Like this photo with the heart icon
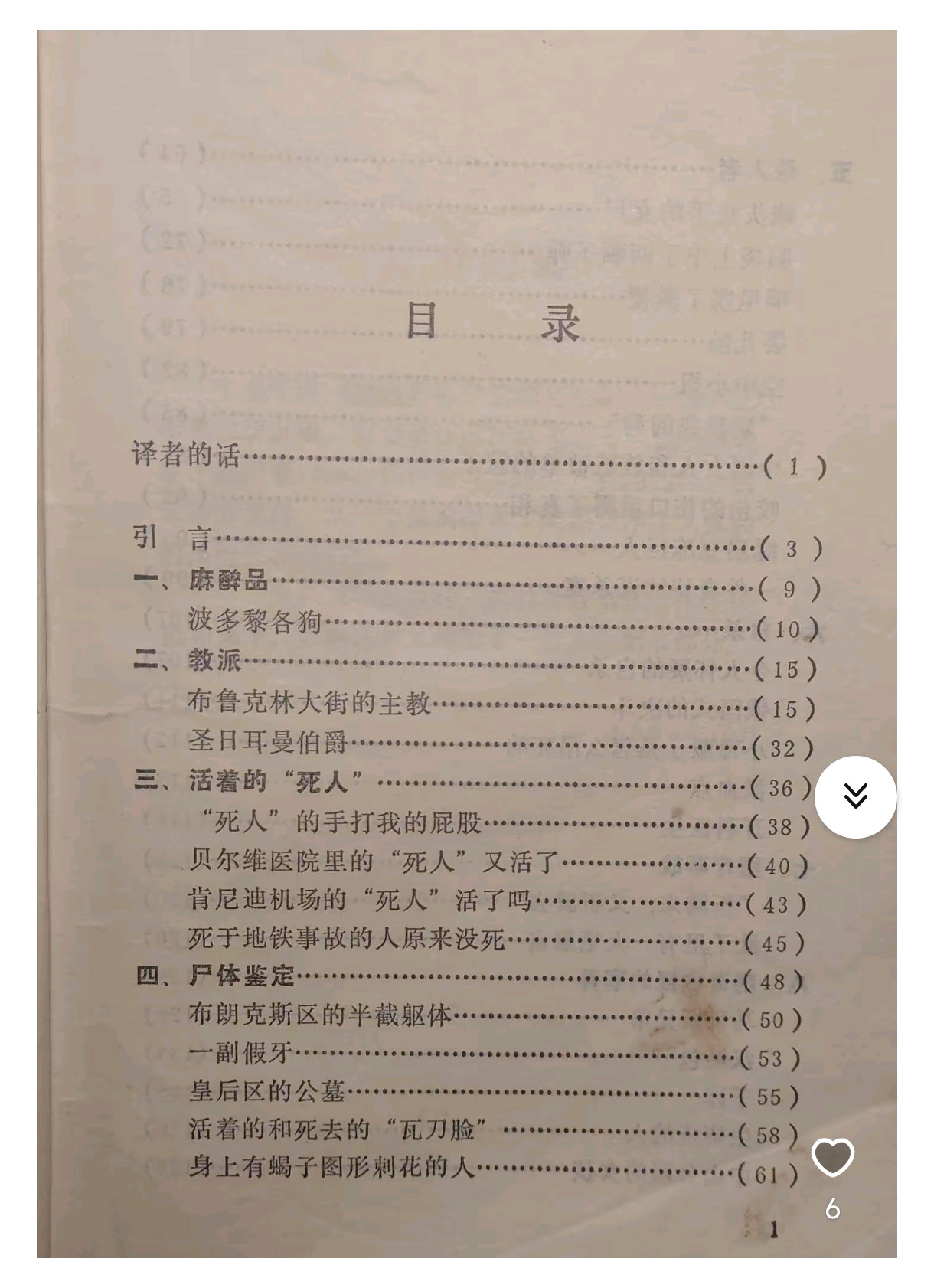 (x=832, y=1157)
